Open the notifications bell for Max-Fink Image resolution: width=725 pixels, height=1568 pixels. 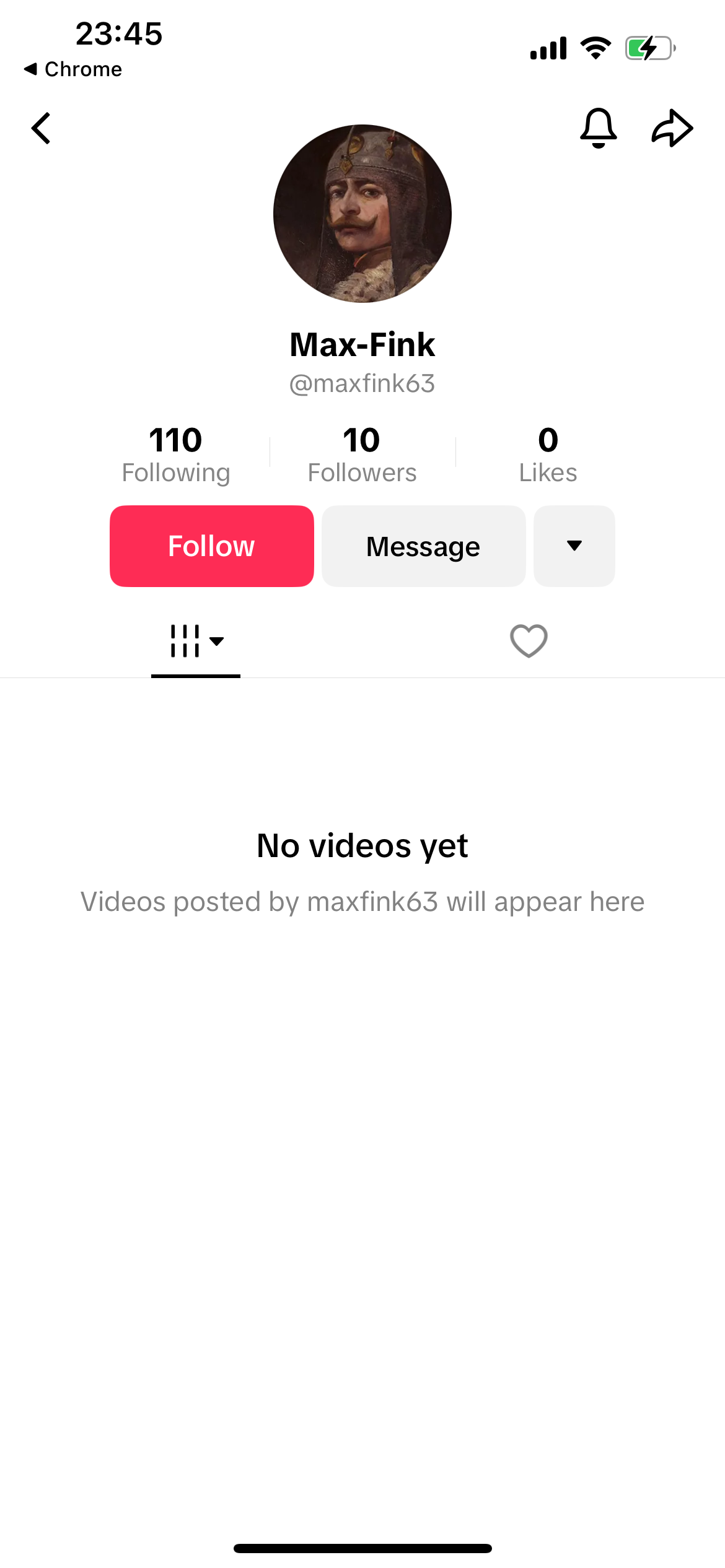[x=598, y=128]
